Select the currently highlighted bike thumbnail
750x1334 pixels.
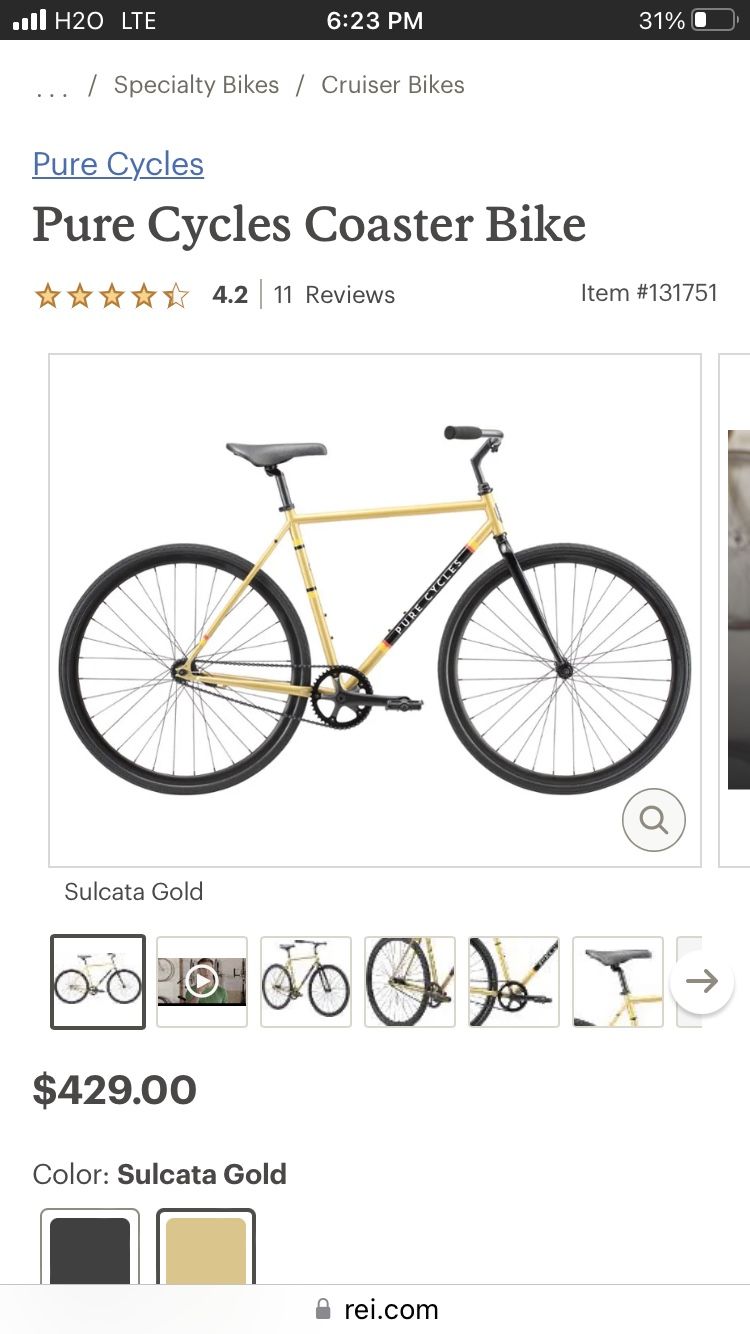(x=97, y=981)
